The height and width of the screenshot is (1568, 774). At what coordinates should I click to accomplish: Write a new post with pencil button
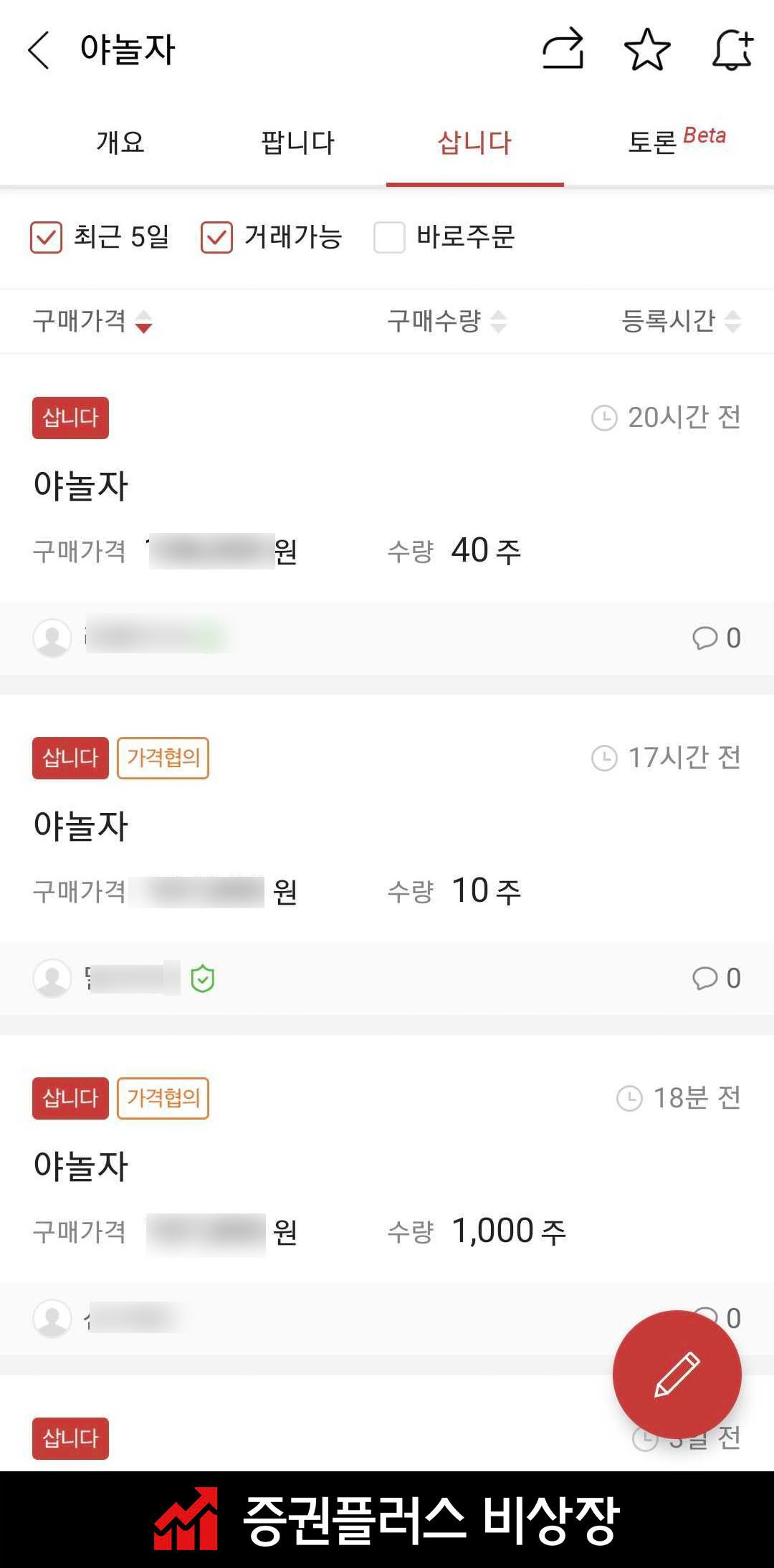[x=677, y=1375]
